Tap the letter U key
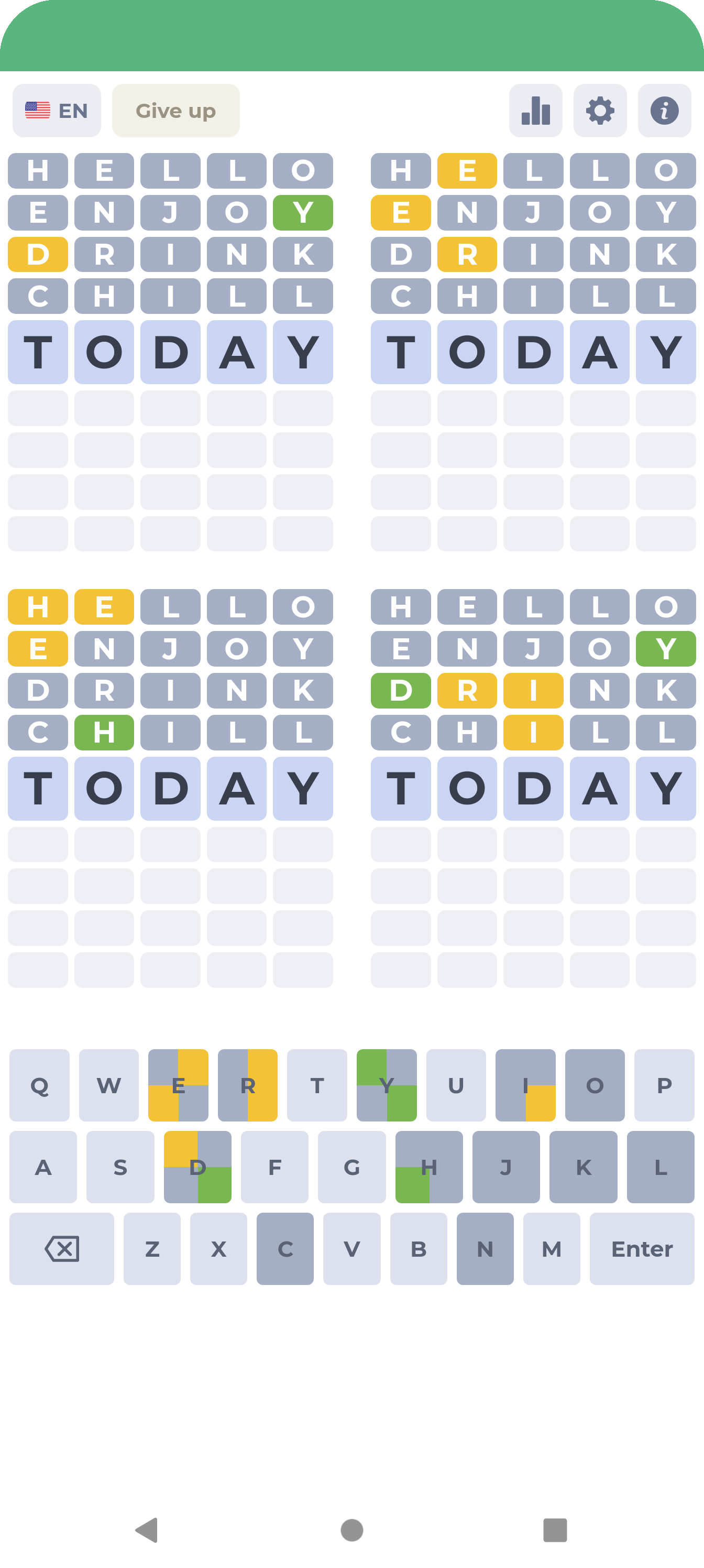The image size is (704, 1568). (456, 1085)
